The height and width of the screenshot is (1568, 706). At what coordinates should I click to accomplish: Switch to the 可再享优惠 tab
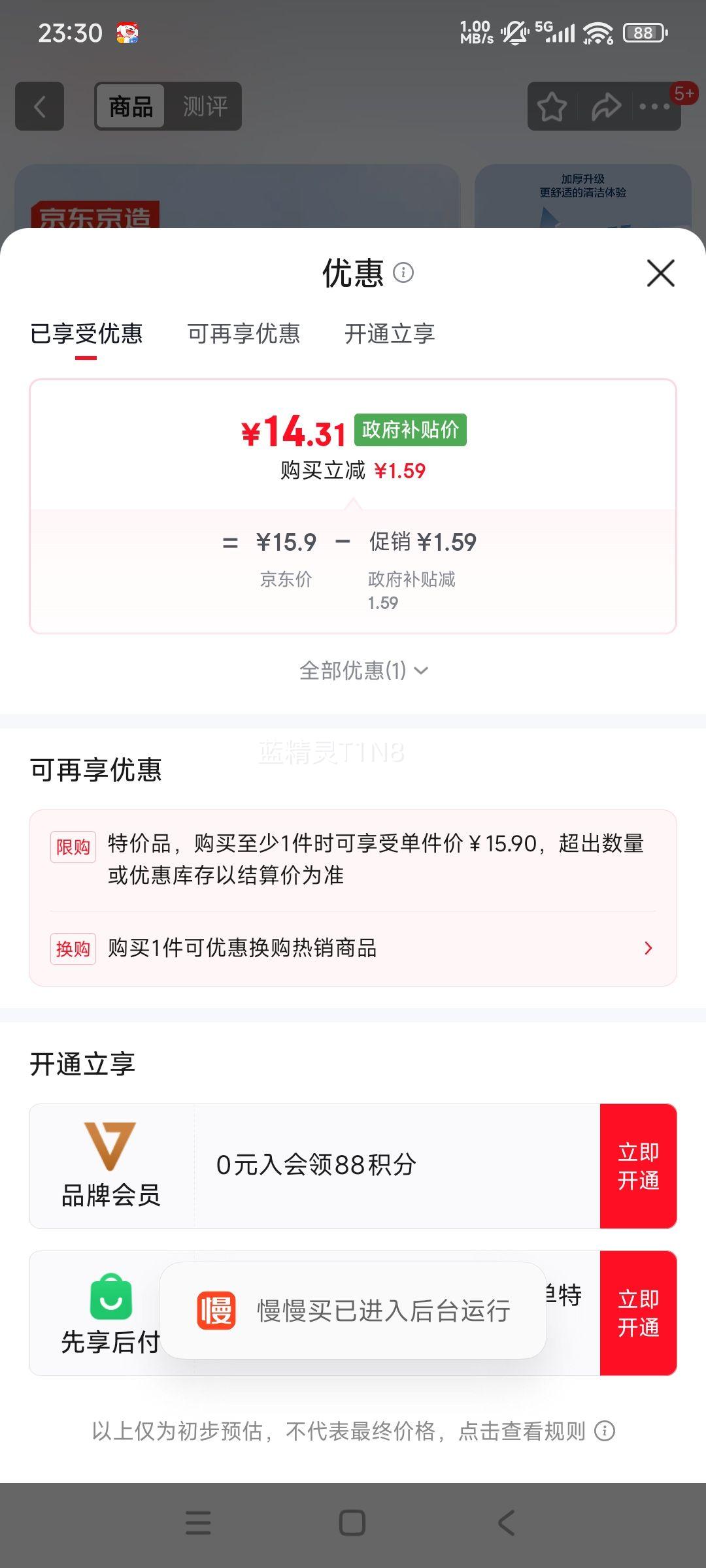click(246, 334)
